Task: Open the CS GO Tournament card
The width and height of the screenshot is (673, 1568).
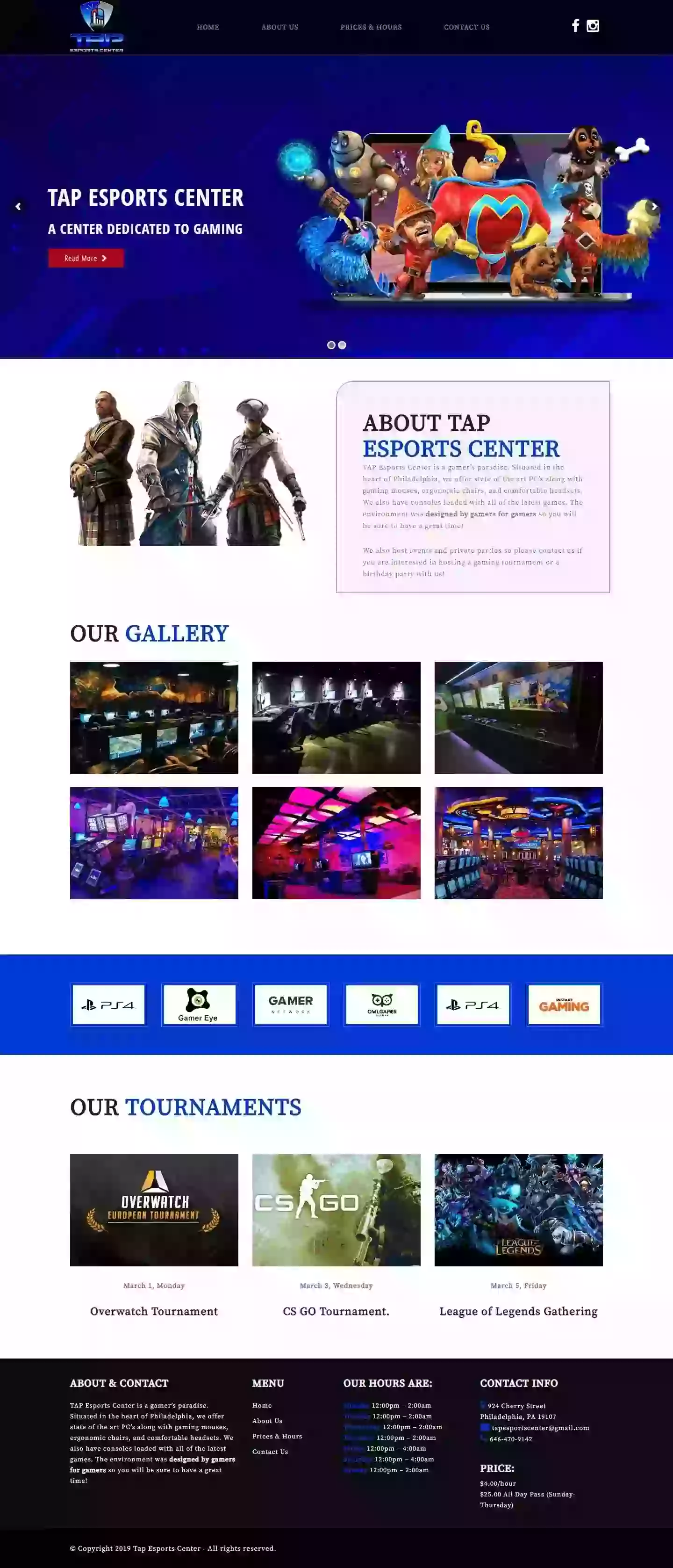Action: click(x=336, y=1311)
